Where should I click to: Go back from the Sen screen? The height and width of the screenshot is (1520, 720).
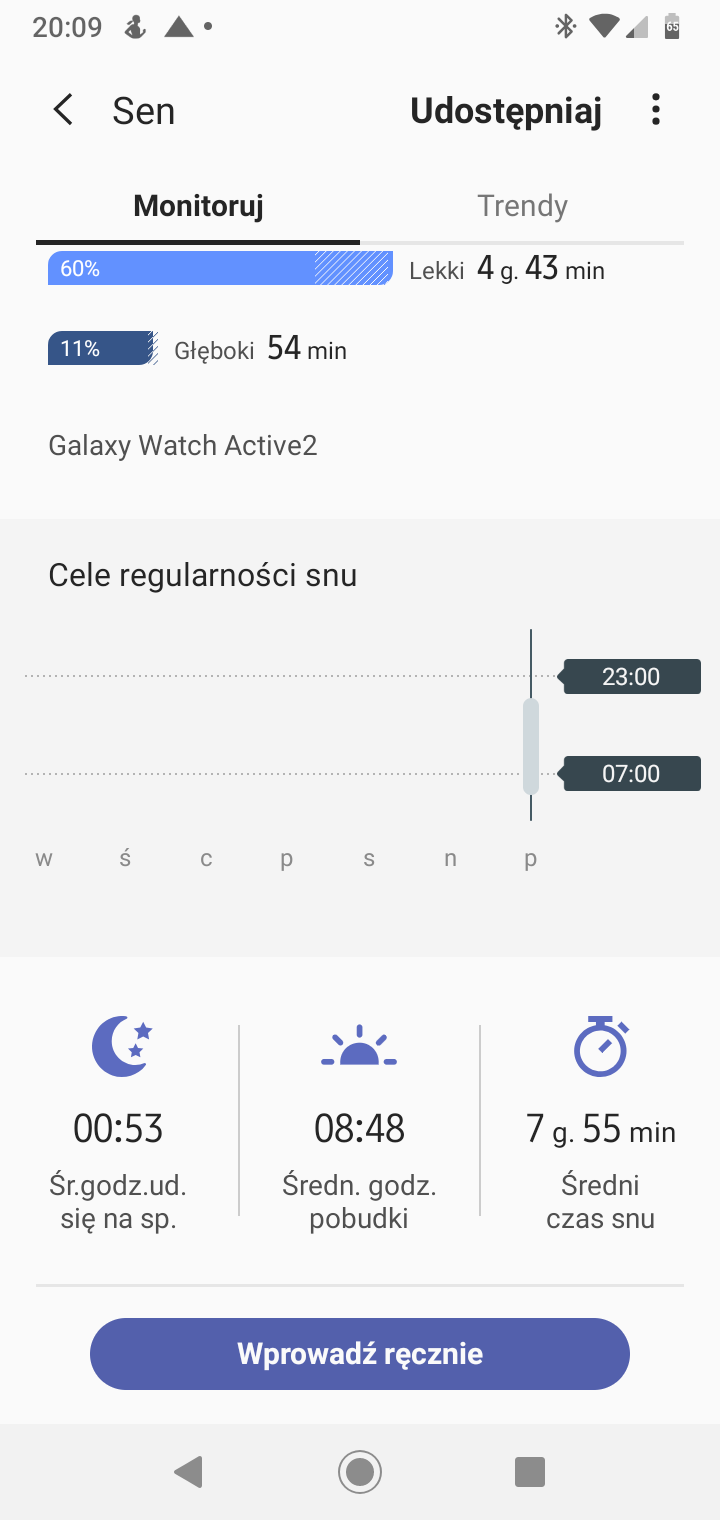pyautogui.click(x=63, y=110)
